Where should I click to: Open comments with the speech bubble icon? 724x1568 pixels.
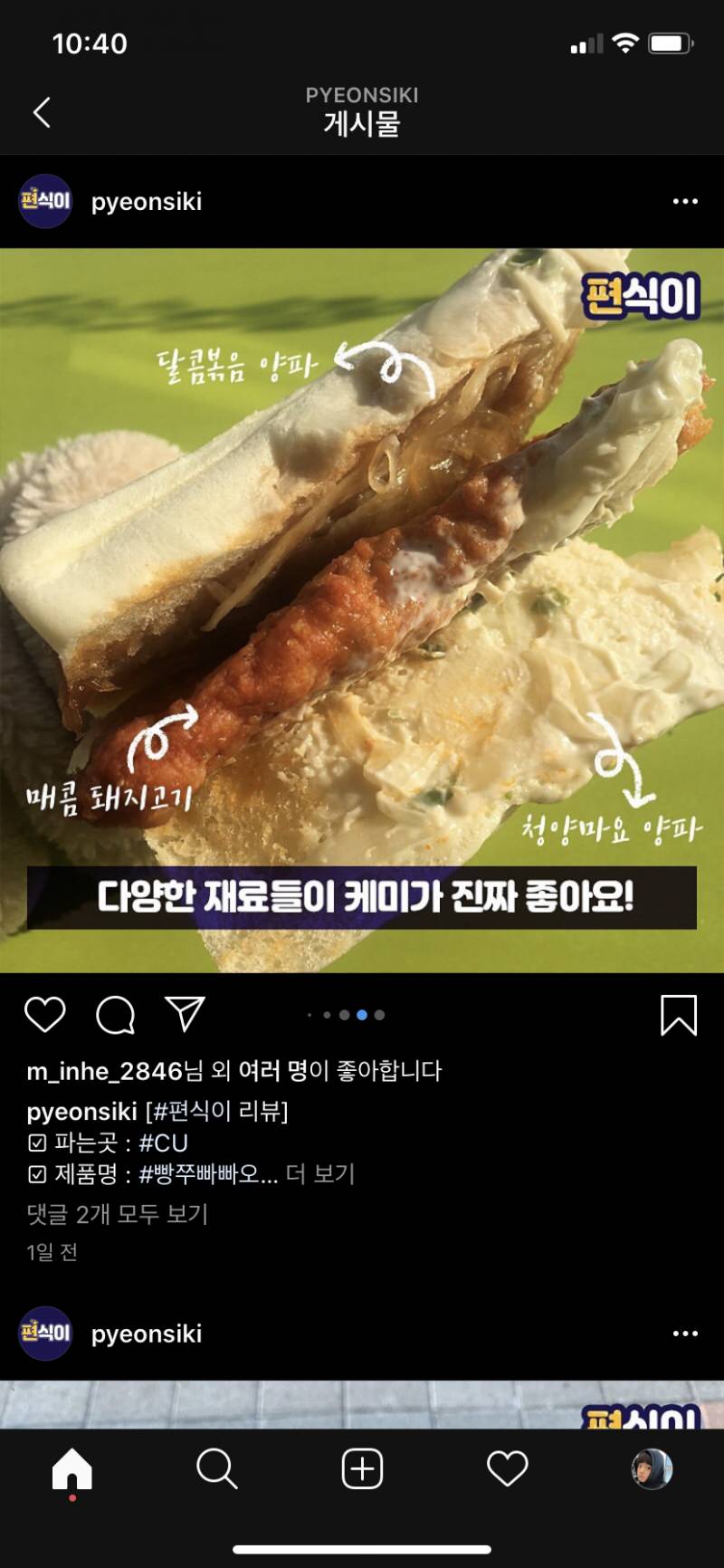pos(114,1016)
